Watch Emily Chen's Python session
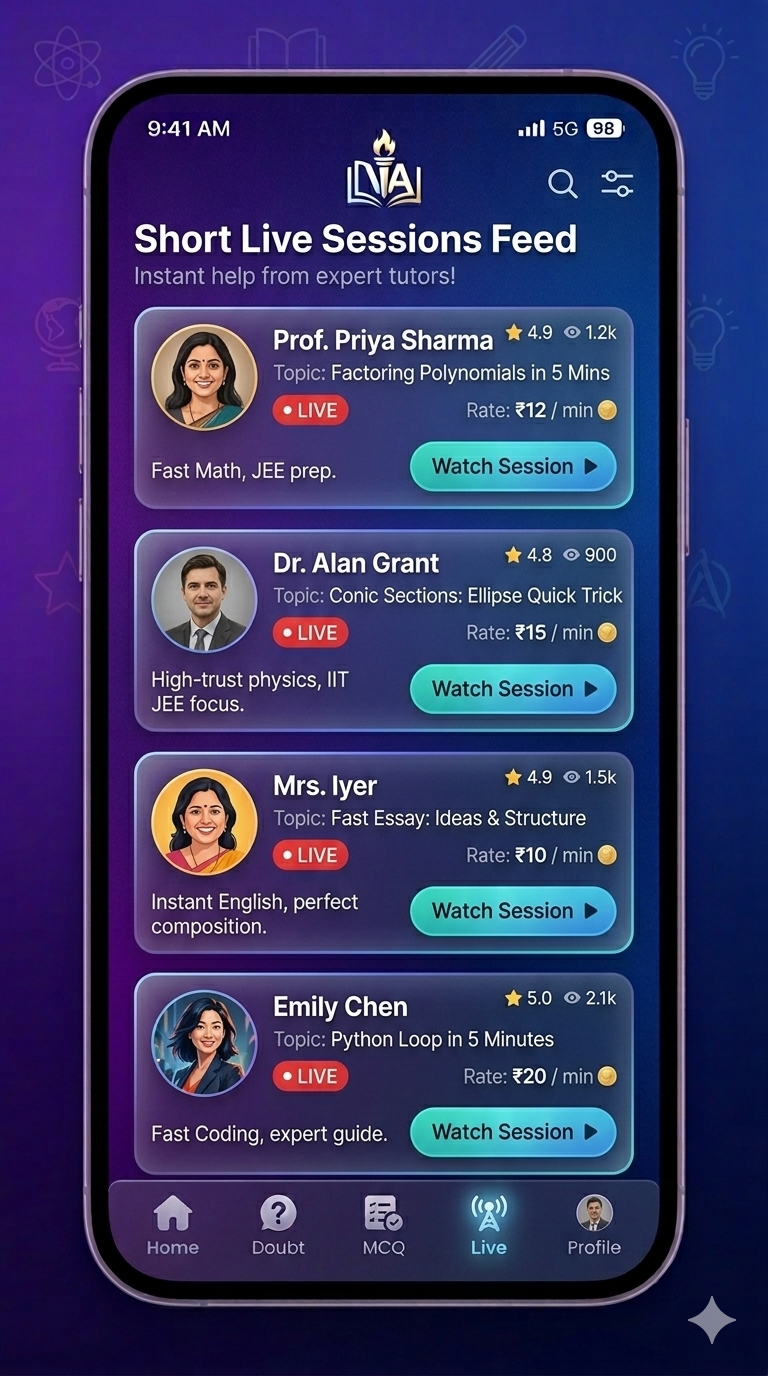The image size is (768, 1376). click(513, 1132)
